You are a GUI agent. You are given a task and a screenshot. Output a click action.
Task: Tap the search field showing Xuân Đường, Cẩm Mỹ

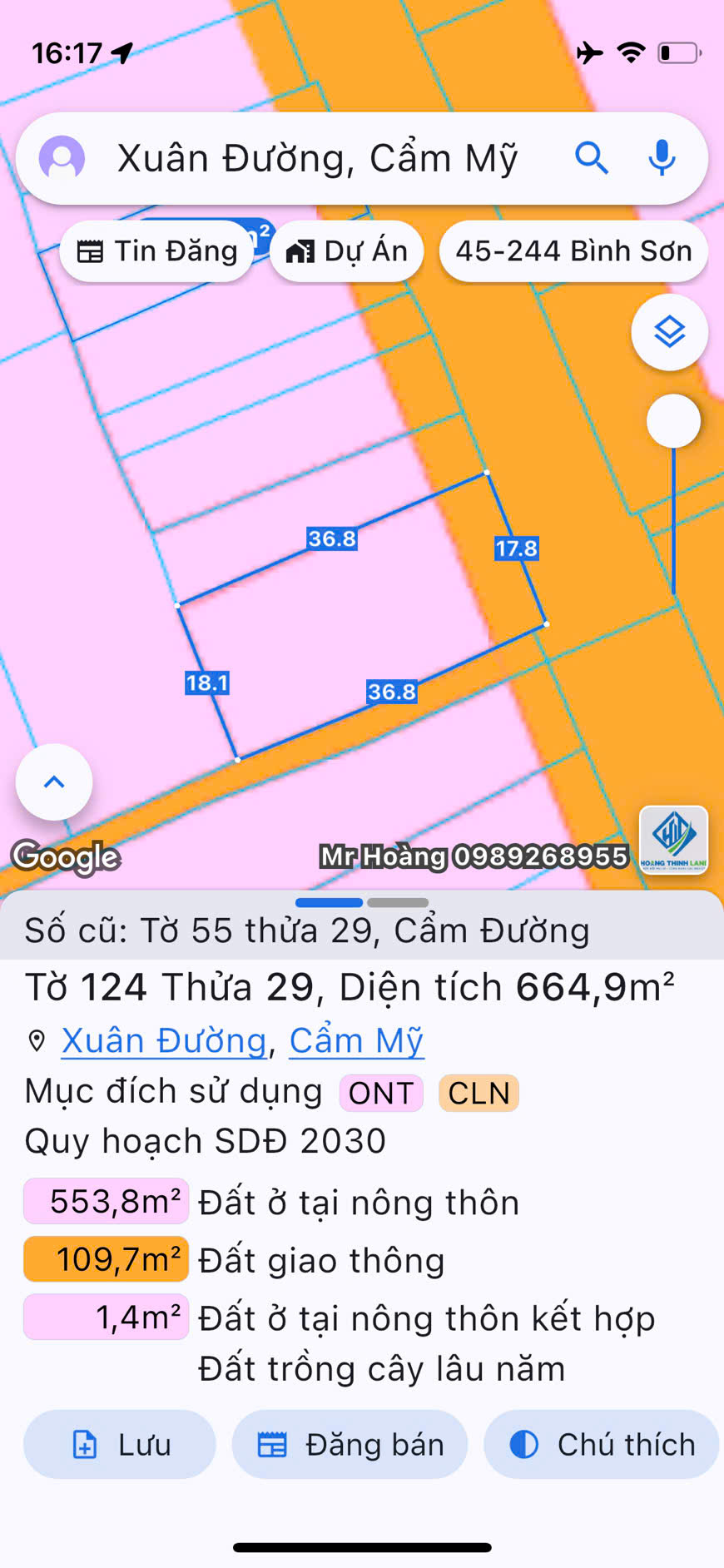316,158
